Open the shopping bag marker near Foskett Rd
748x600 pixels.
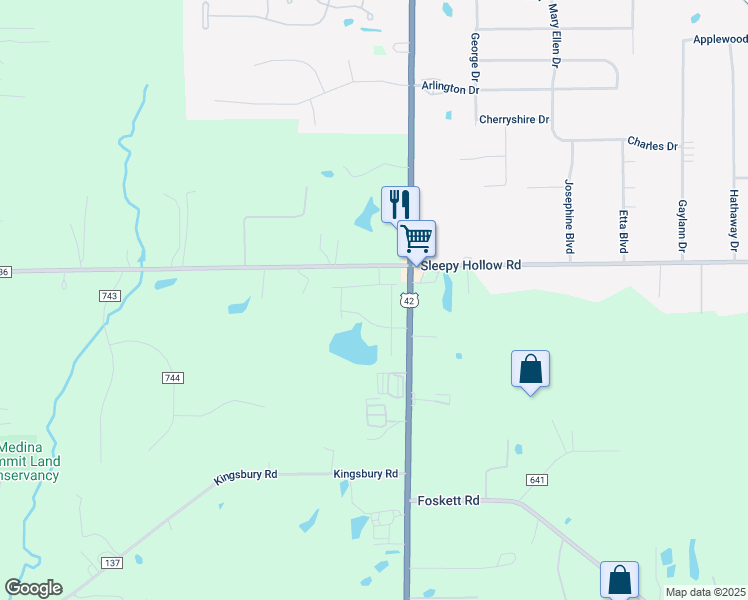[x=619, y=578]
